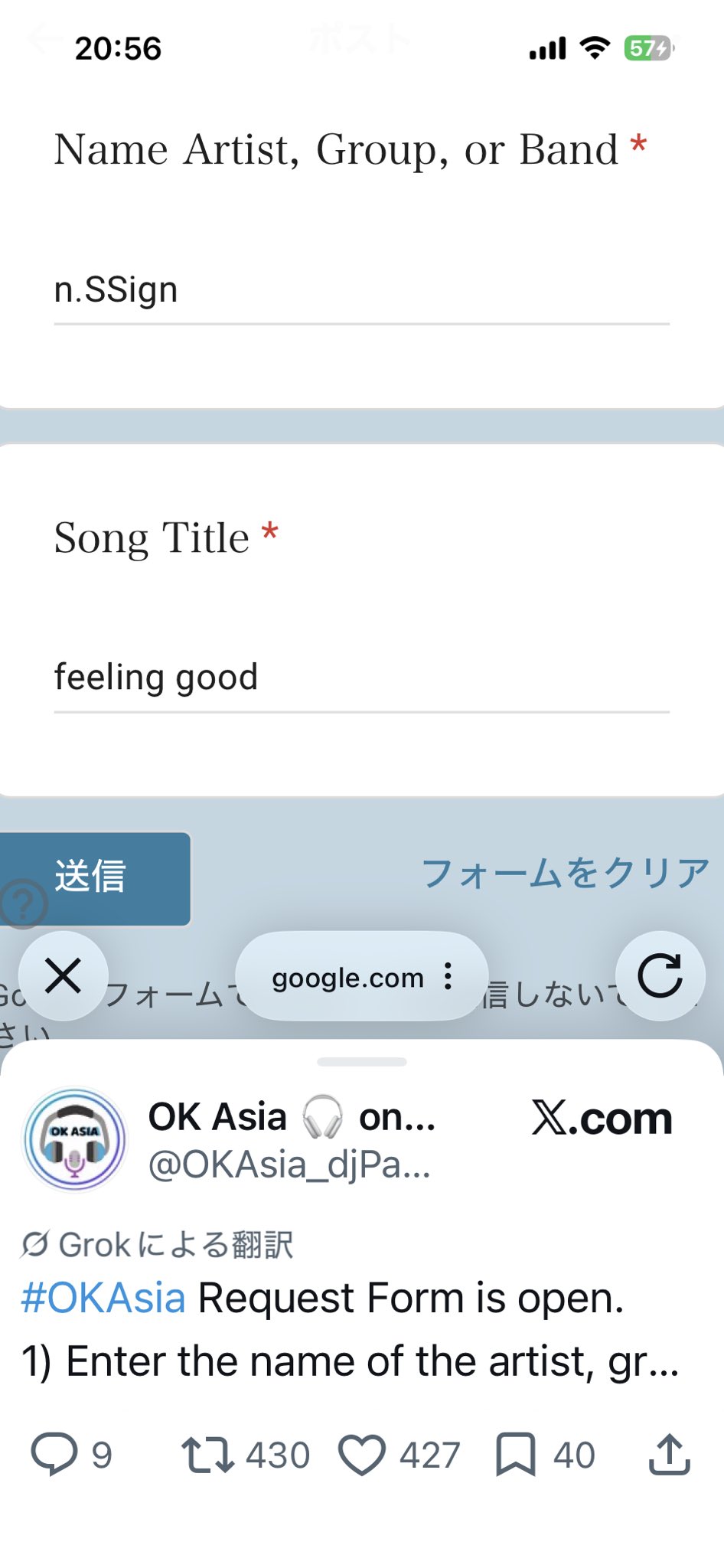Viewport: 724px width, 1568px height.
Task: Clear the form via フォームをクリア
Action: point(565,874)
